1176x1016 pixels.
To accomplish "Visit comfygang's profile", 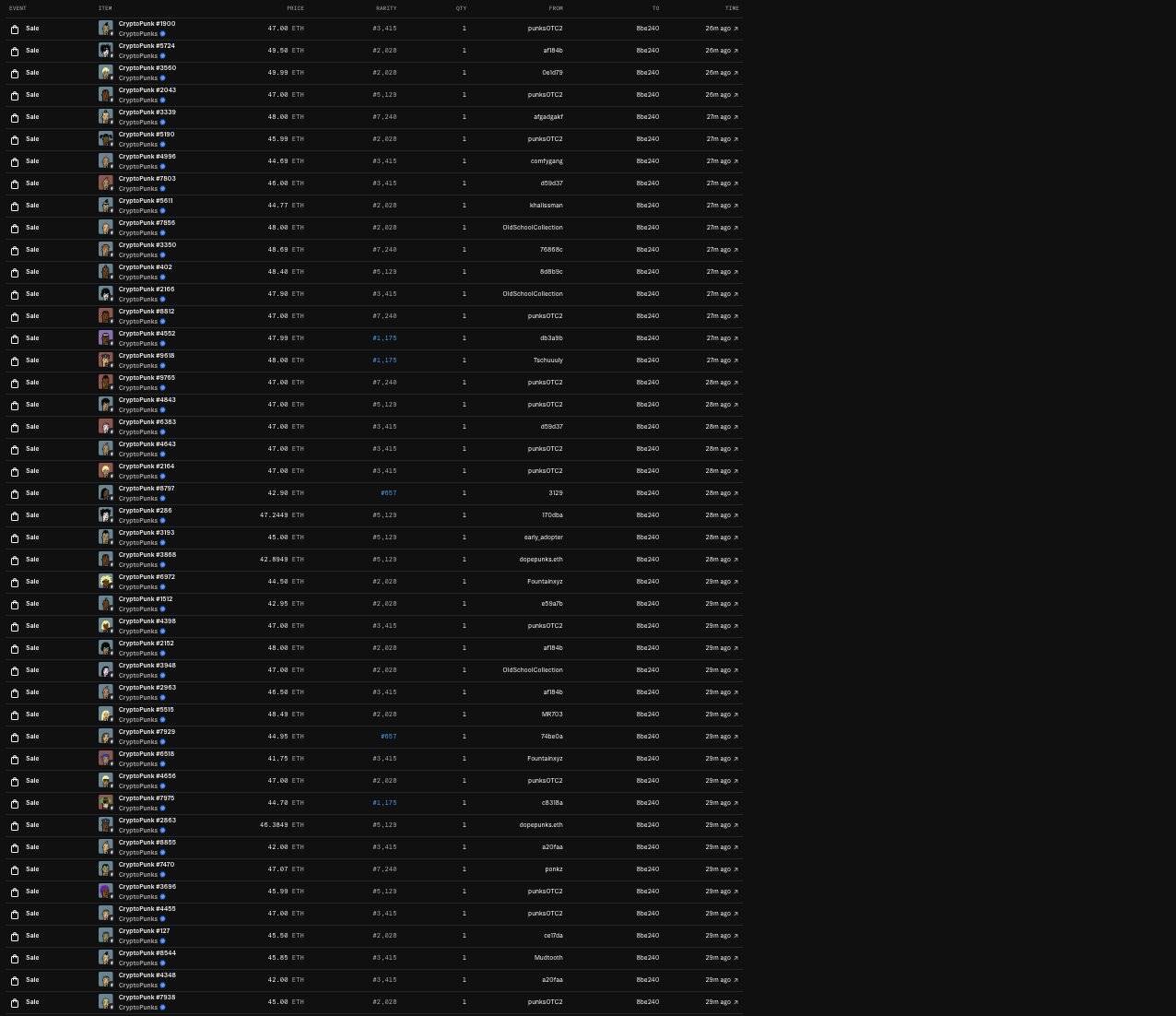I will pos(547,161).
